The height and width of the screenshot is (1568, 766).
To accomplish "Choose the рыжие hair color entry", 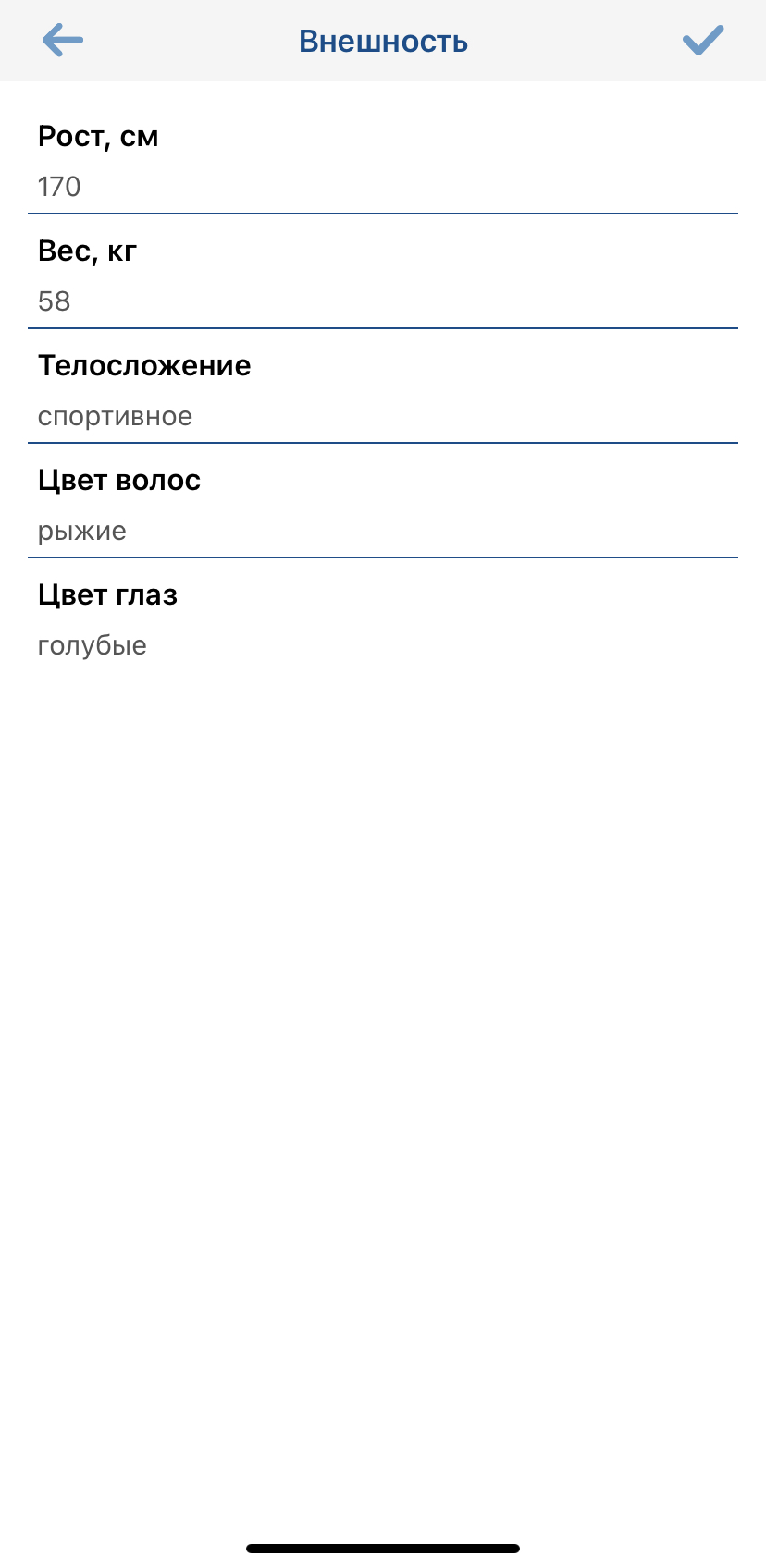I will tap(81, 531).
